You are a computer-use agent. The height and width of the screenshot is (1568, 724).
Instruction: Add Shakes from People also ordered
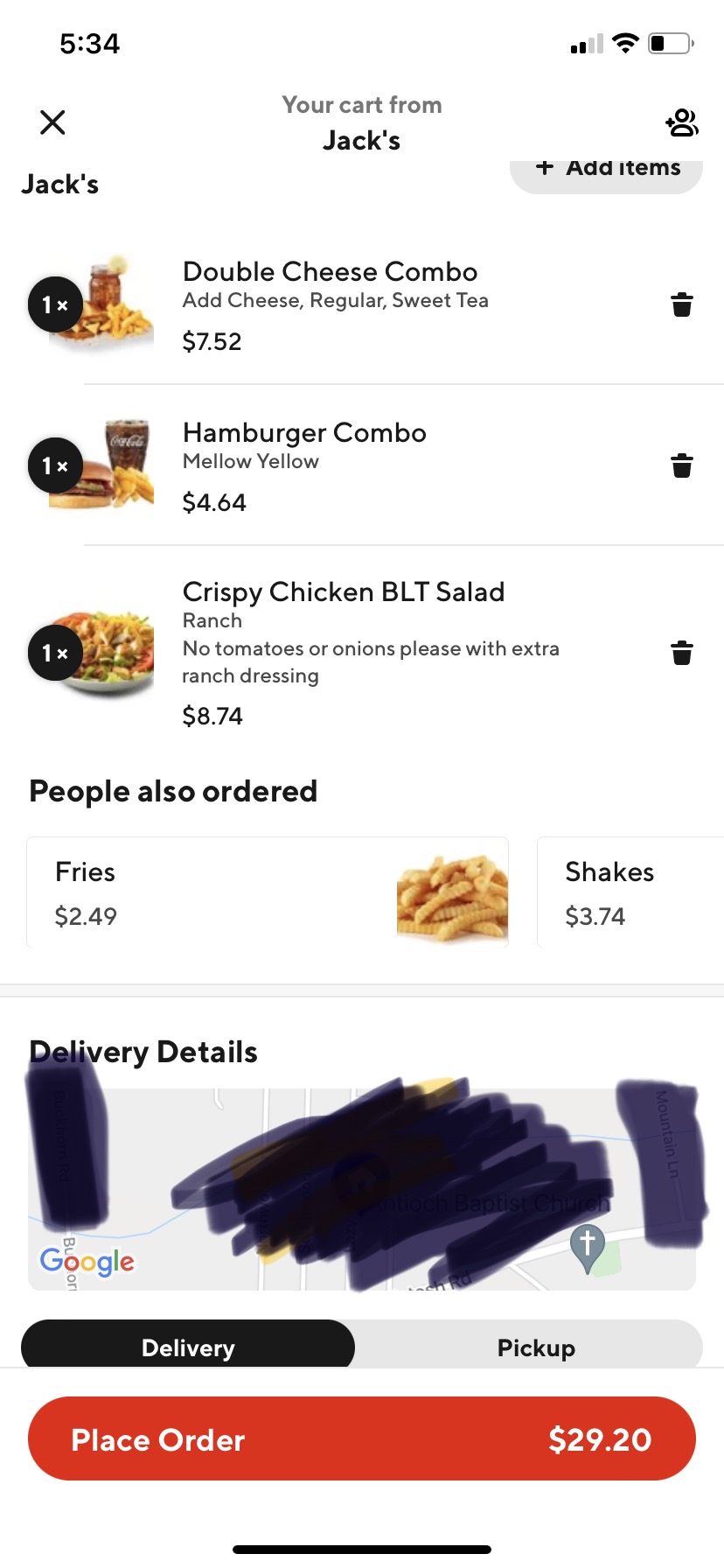[x=630, y=892]
